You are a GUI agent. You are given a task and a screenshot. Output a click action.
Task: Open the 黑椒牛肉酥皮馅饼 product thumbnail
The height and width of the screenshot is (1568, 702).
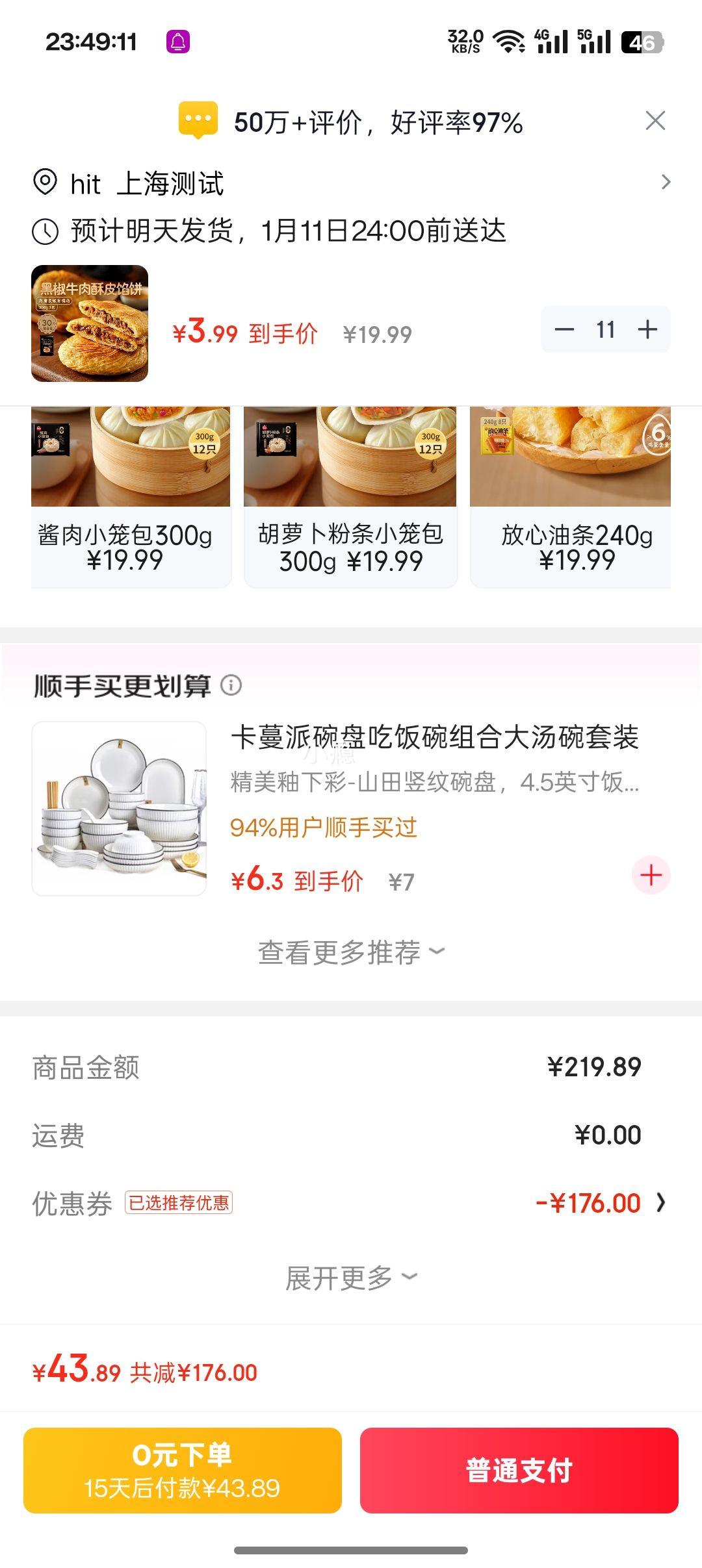pyautogui.click(x=91, y=323)
